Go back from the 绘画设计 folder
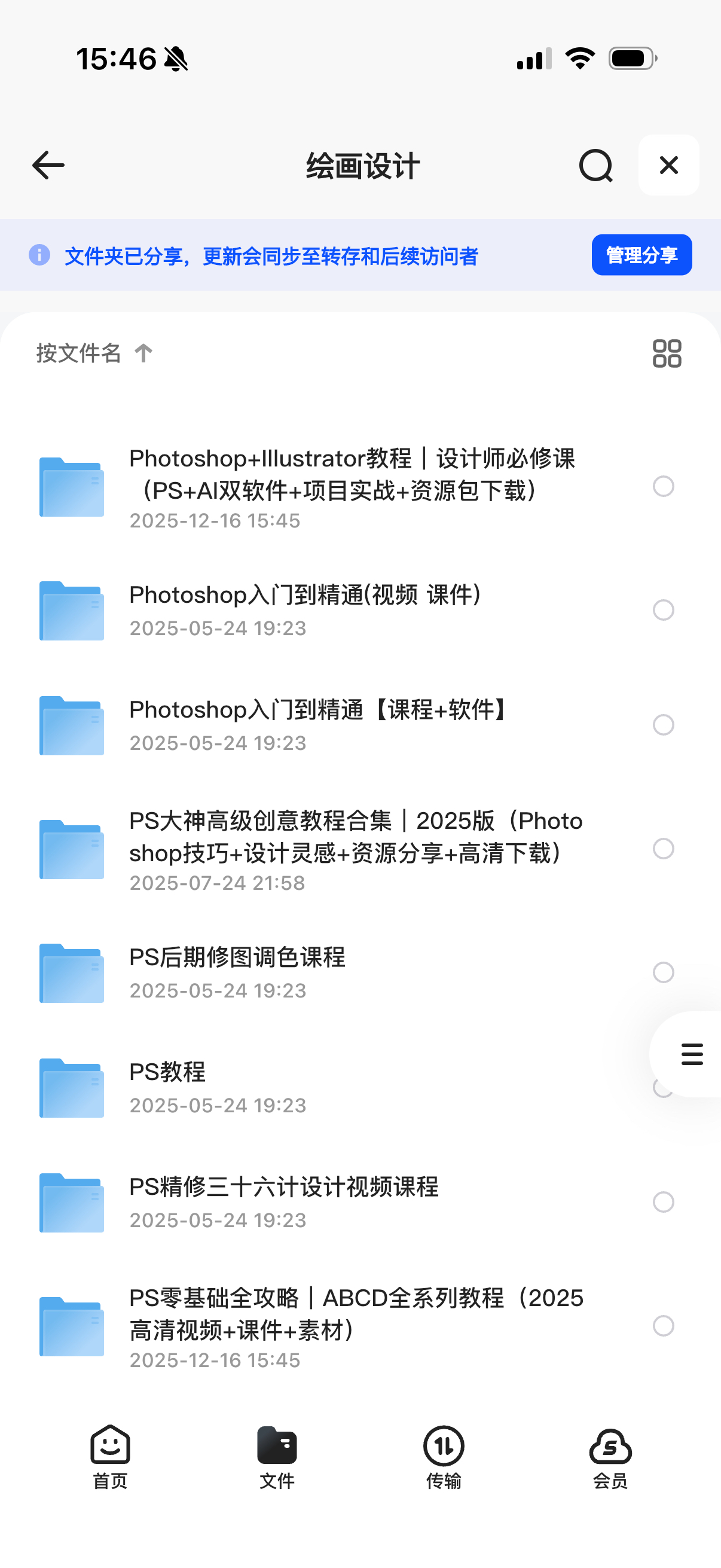The height and width of the screenshot is (1568, 721). coord(48,166)
